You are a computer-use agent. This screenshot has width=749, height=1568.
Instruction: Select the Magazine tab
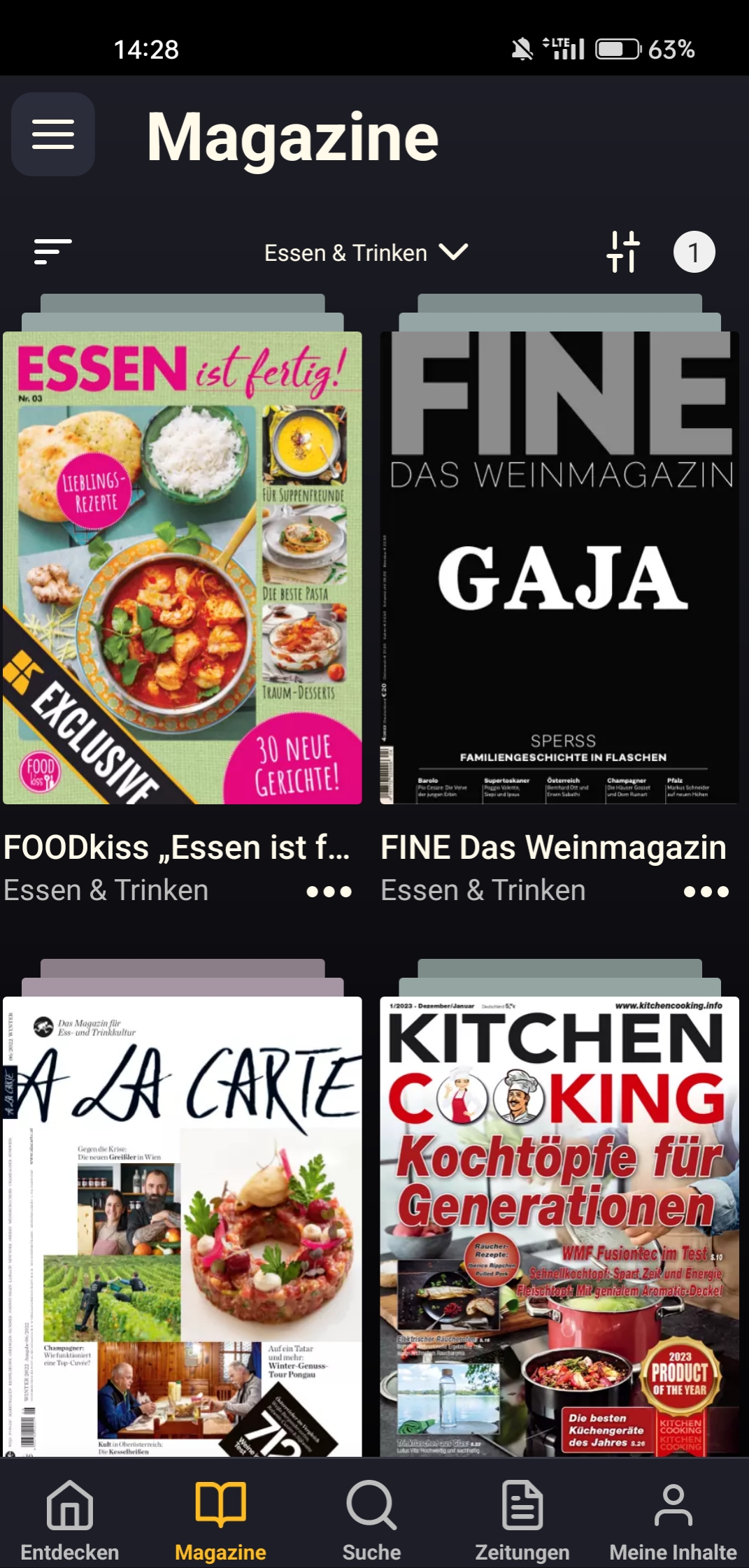click(220, 1522)
